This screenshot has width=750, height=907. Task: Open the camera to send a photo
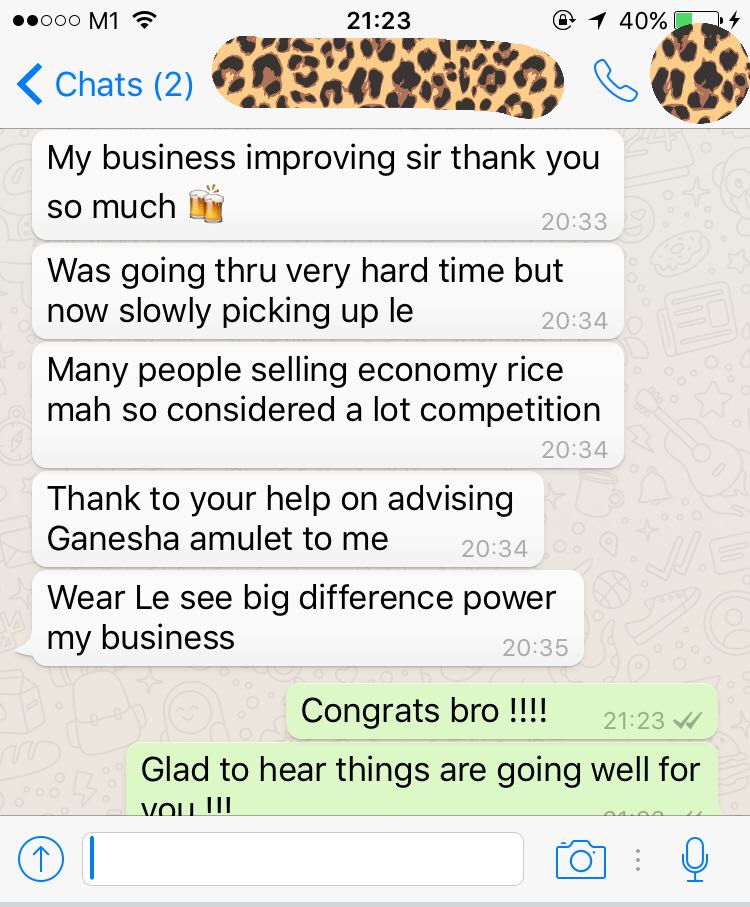(x=580, y=859)
